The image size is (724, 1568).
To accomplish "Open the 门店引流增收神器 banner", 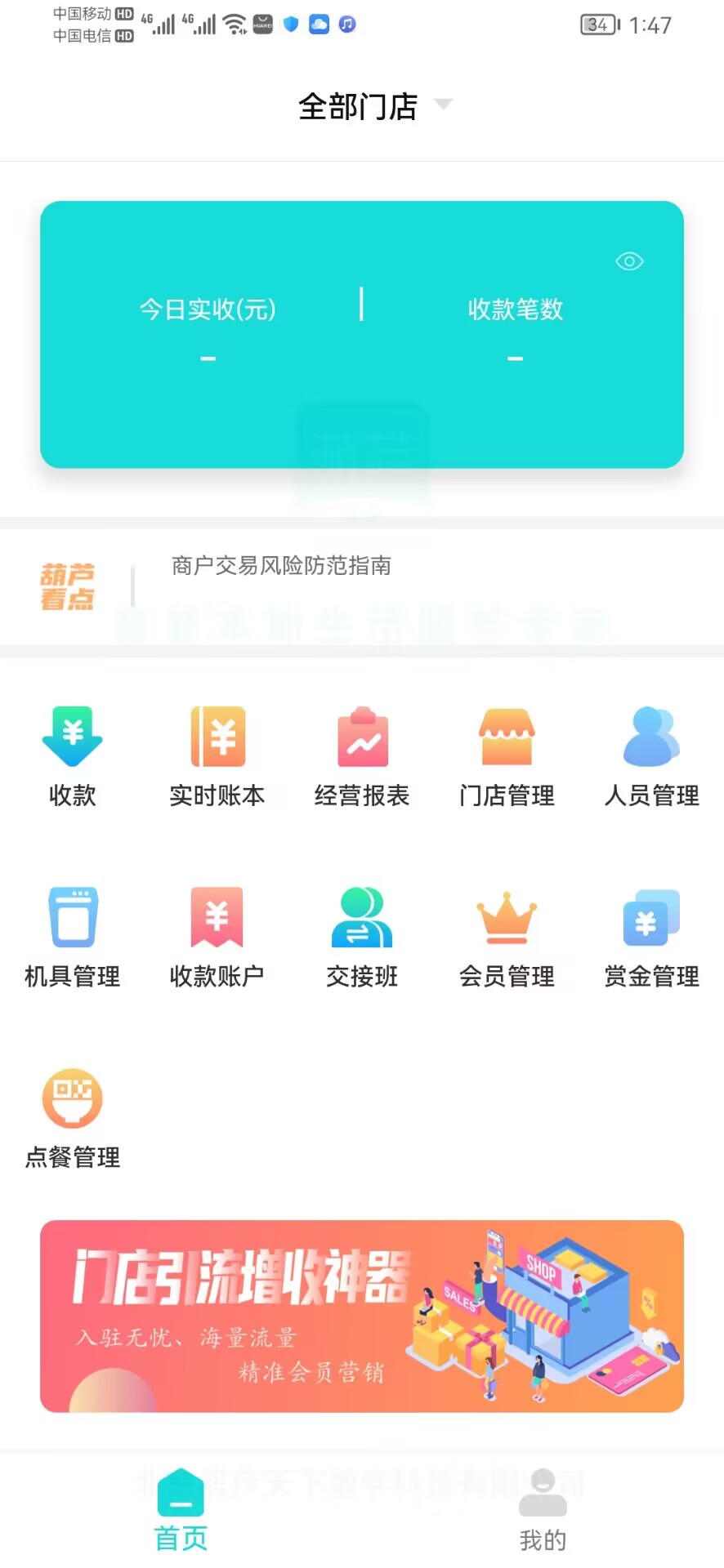I will click(x=362, y=1316).
